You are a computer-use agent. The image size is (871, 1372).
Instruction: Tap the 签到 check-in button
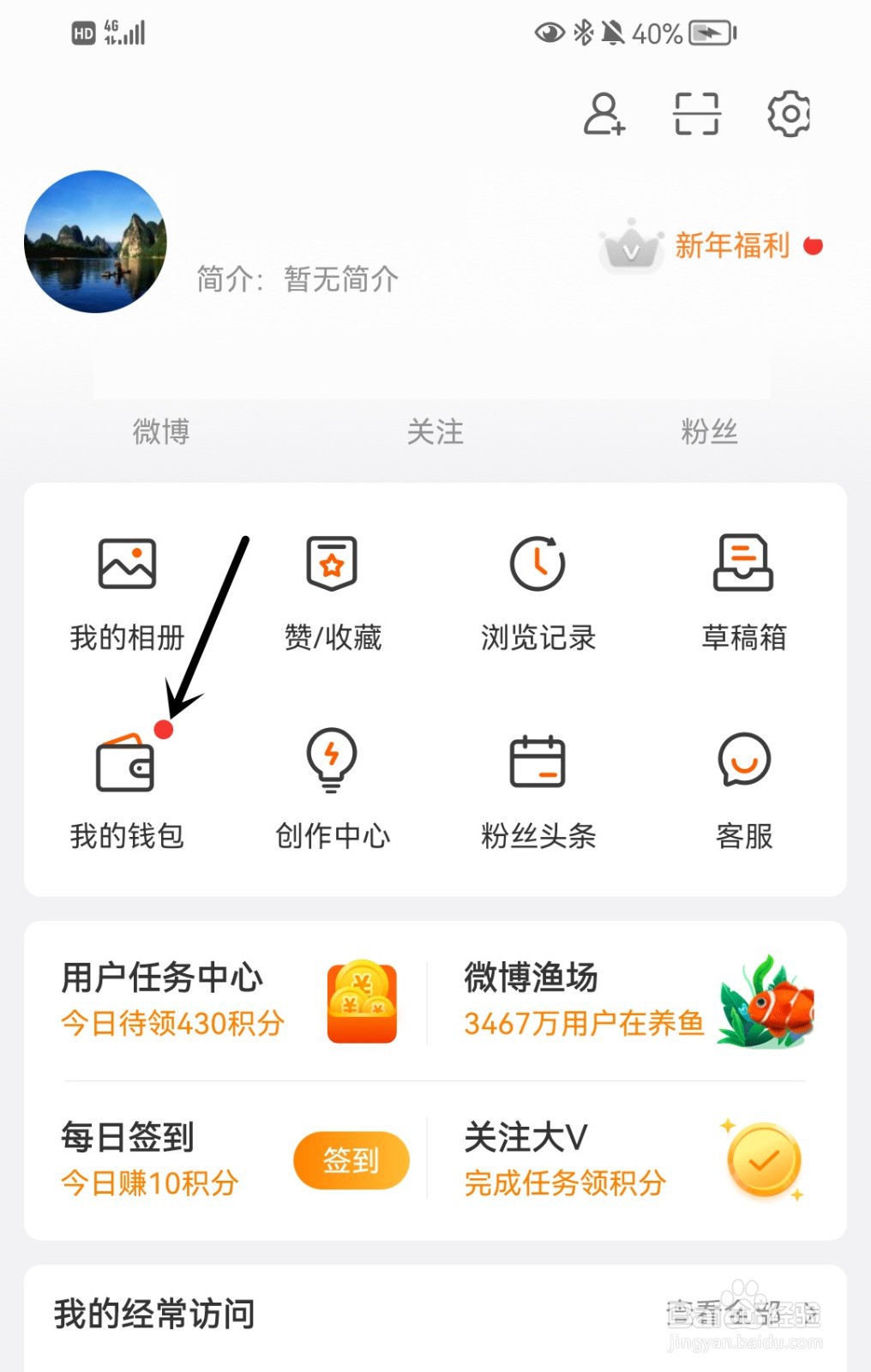click(351, 1161)
